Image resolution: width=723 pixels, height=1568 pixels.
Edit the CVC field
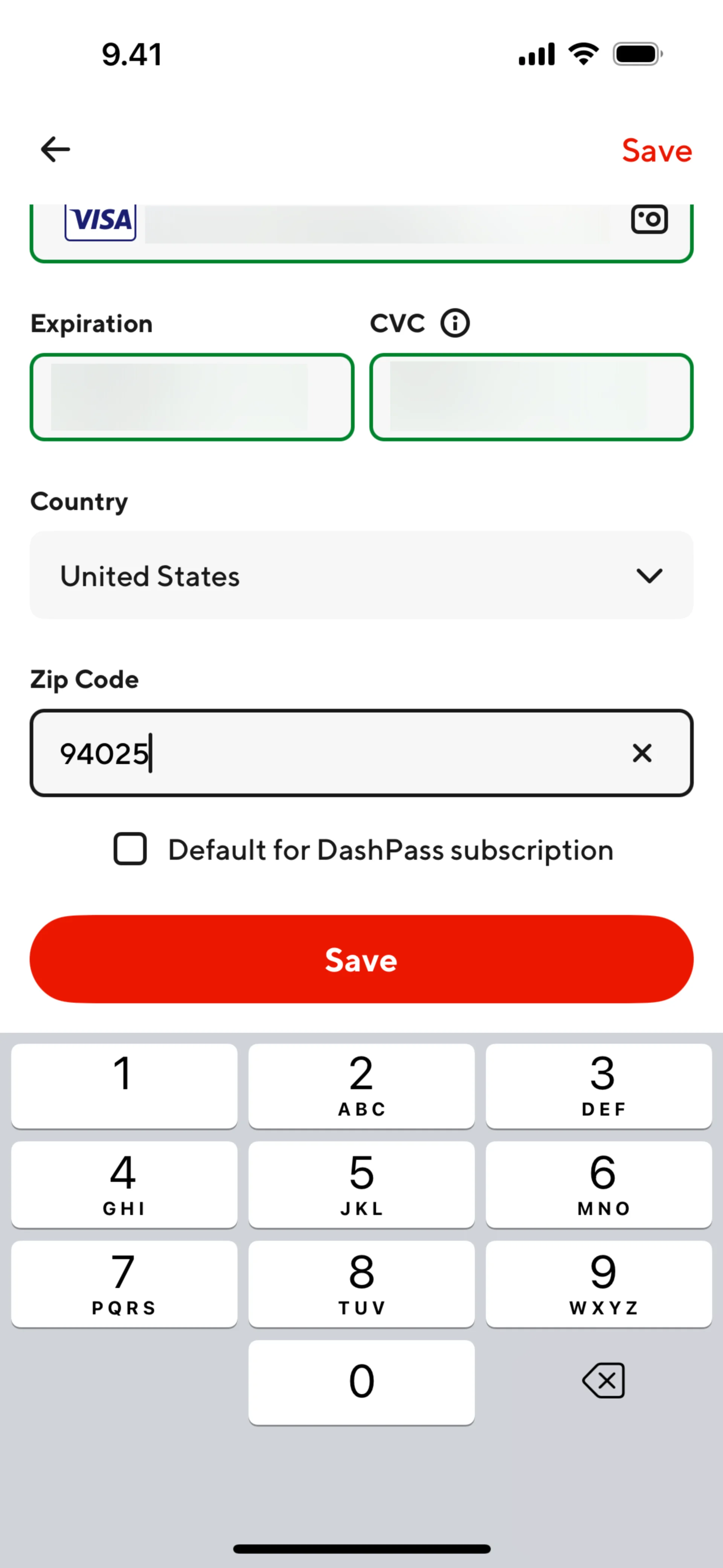(531, 397)
